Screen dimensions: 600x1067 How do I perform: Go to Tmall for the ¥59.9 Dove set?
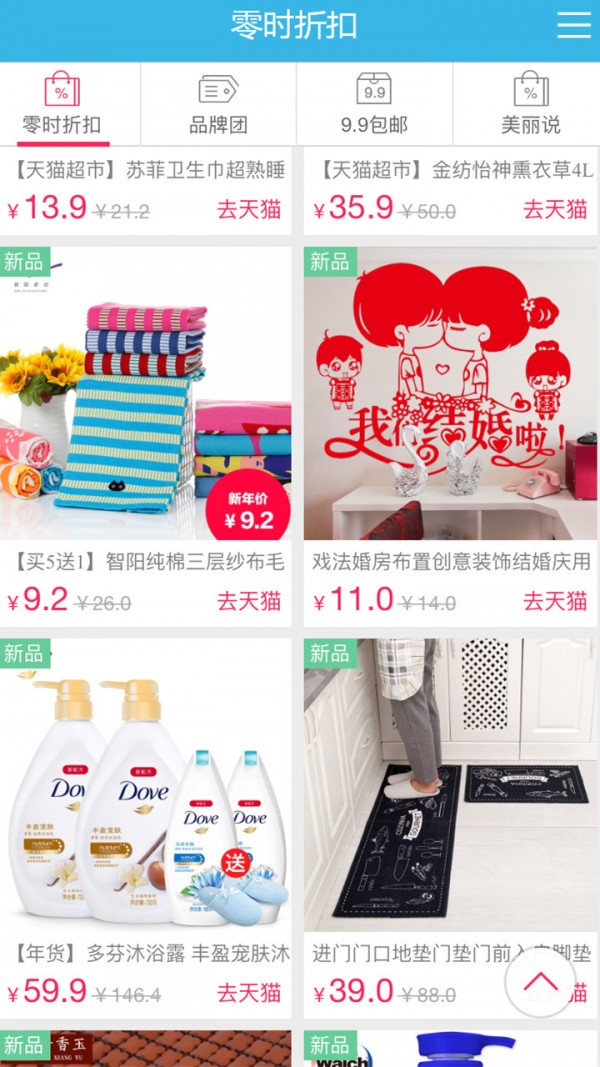tap(249, 993)
